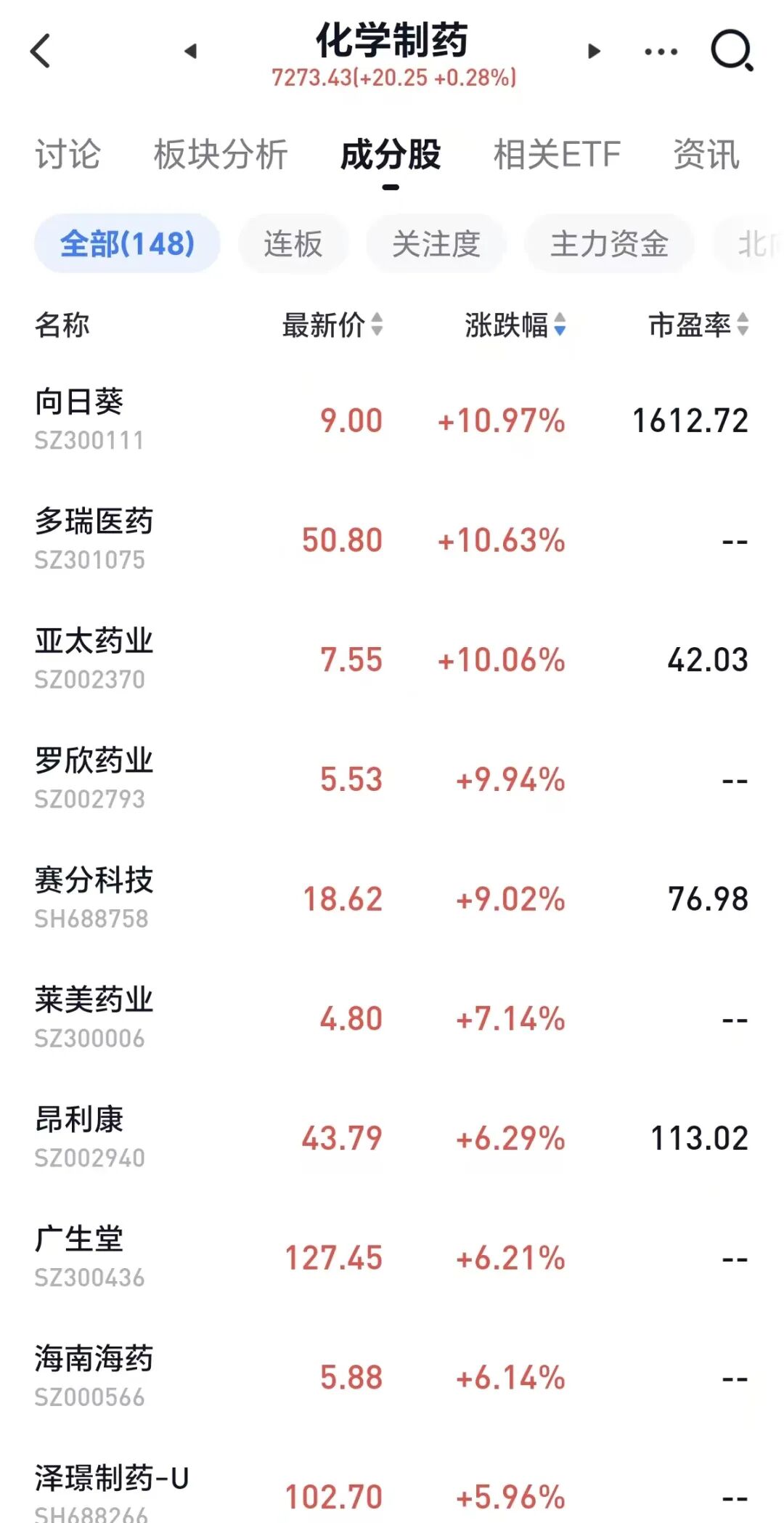
Task: Switch to the previous sector with left triangle
Action: point(191,51)
